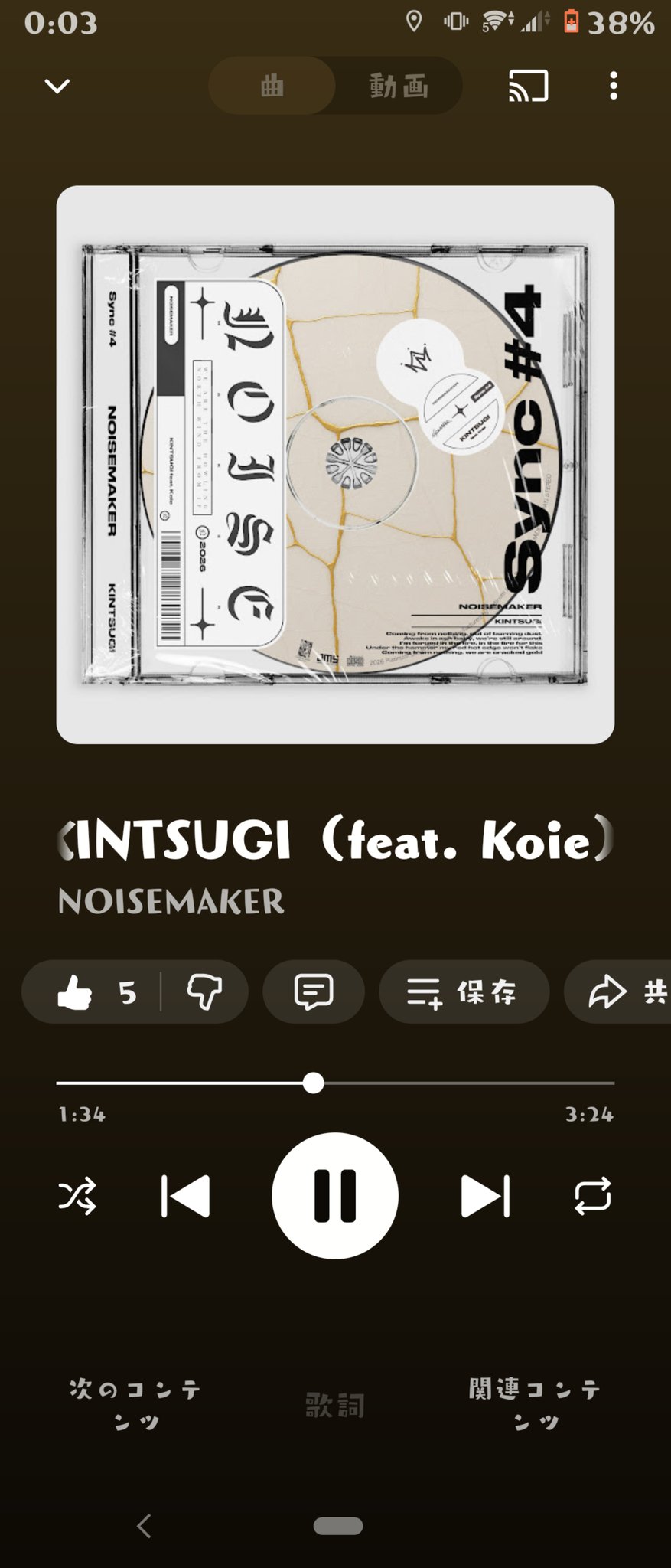Open the 関連コンテンツ related tab
Viewport: 671px width, 1568px height.
tap(535, 1405)
